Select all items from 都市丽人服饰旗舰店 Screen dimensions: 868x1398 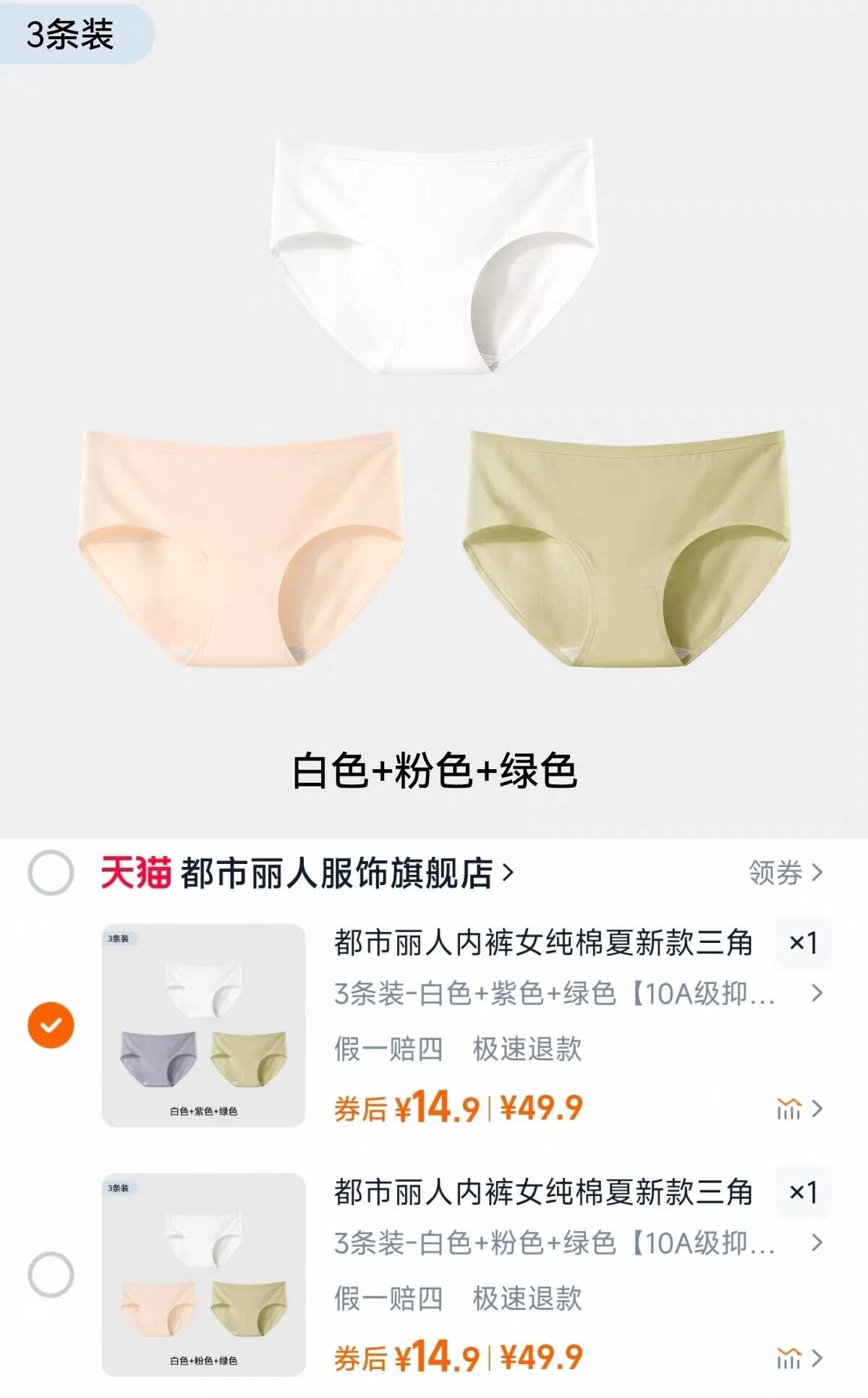[x=51, y=873]
